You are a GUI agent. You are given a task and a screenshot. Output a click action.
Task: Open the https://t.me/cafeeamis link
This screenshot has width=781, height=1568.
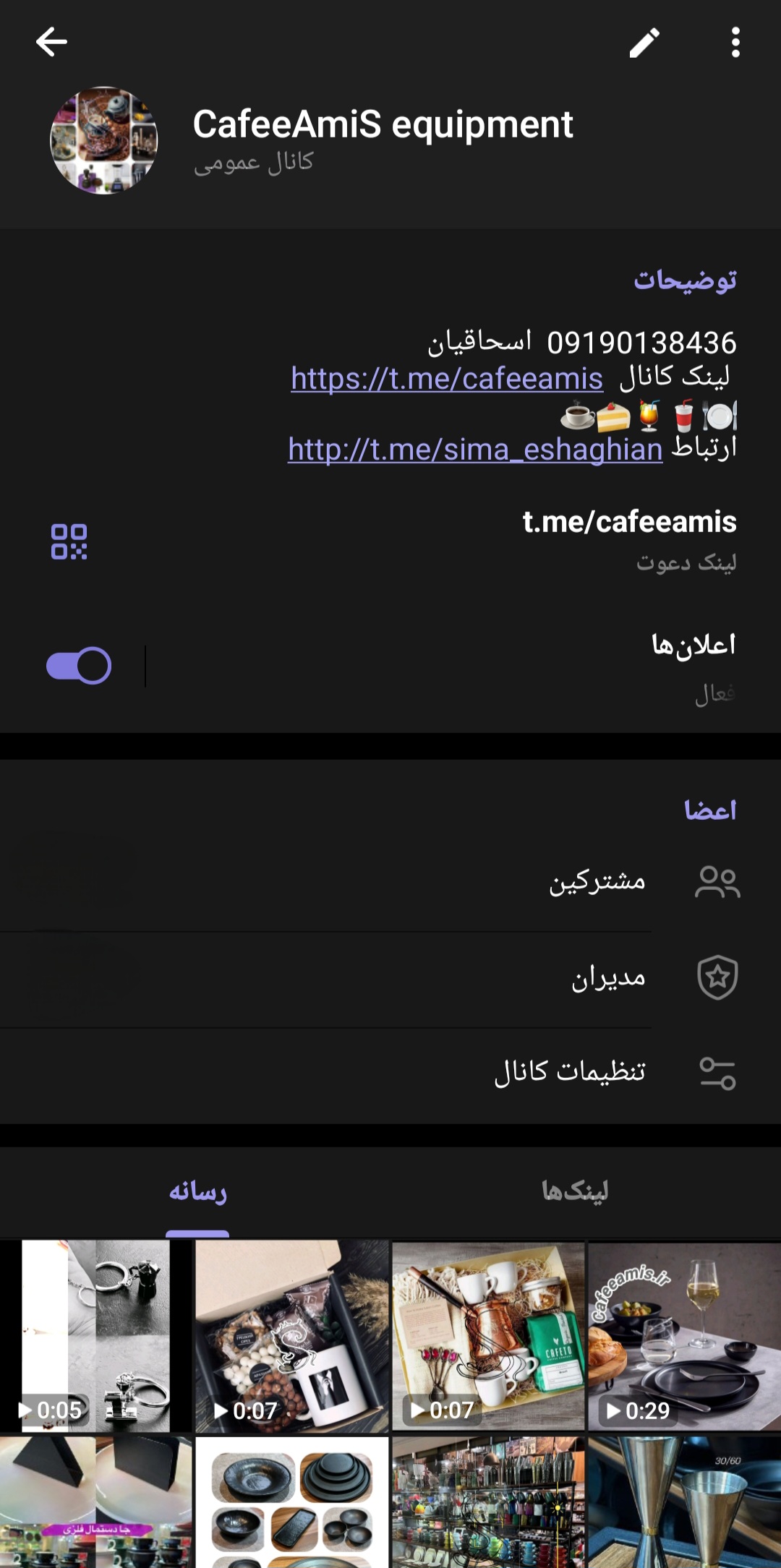[447, 378]
